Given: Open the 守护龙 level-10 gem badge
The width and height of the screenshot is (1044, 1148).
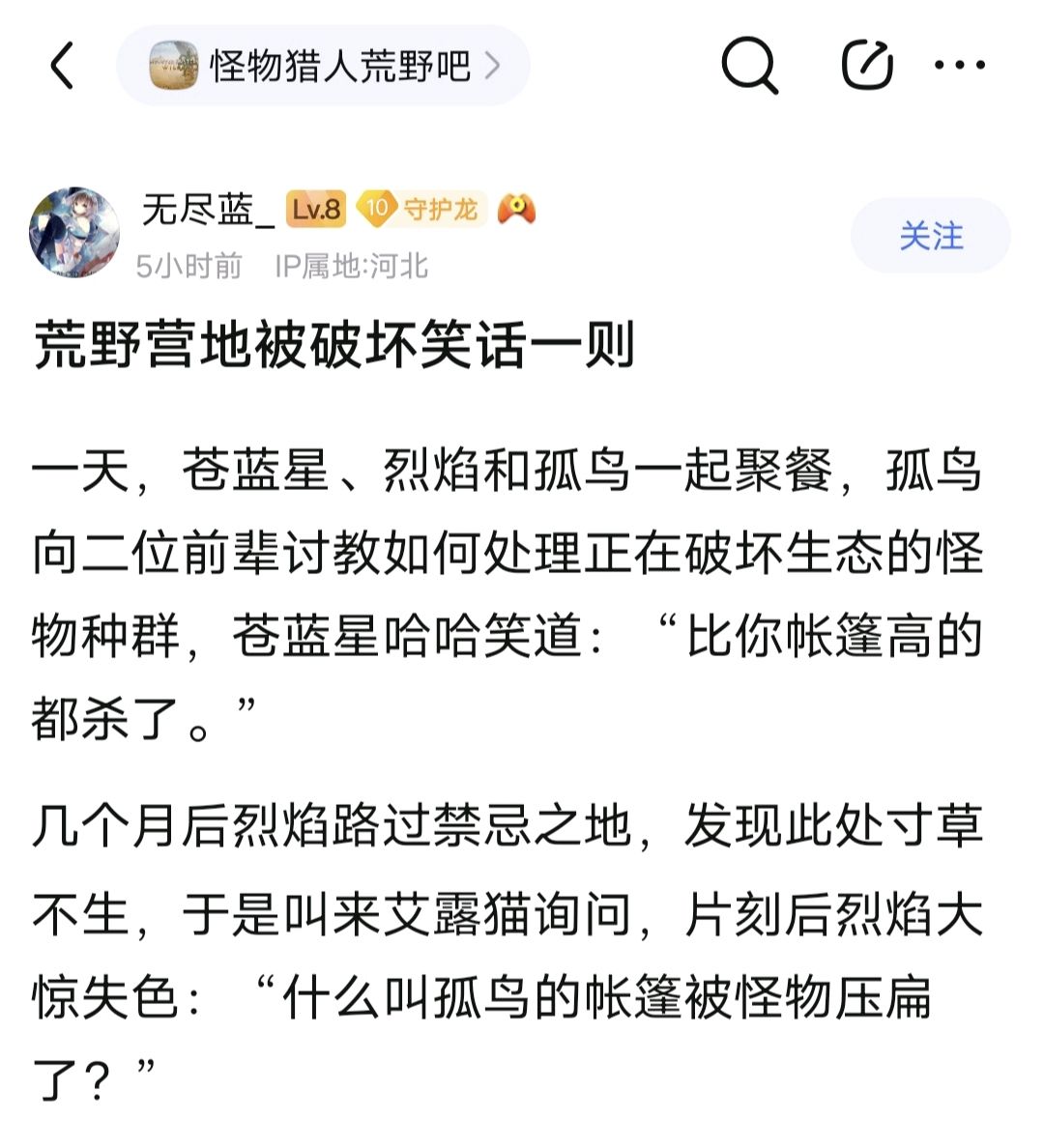Looking at the screenshot, I should coord(374,209).
